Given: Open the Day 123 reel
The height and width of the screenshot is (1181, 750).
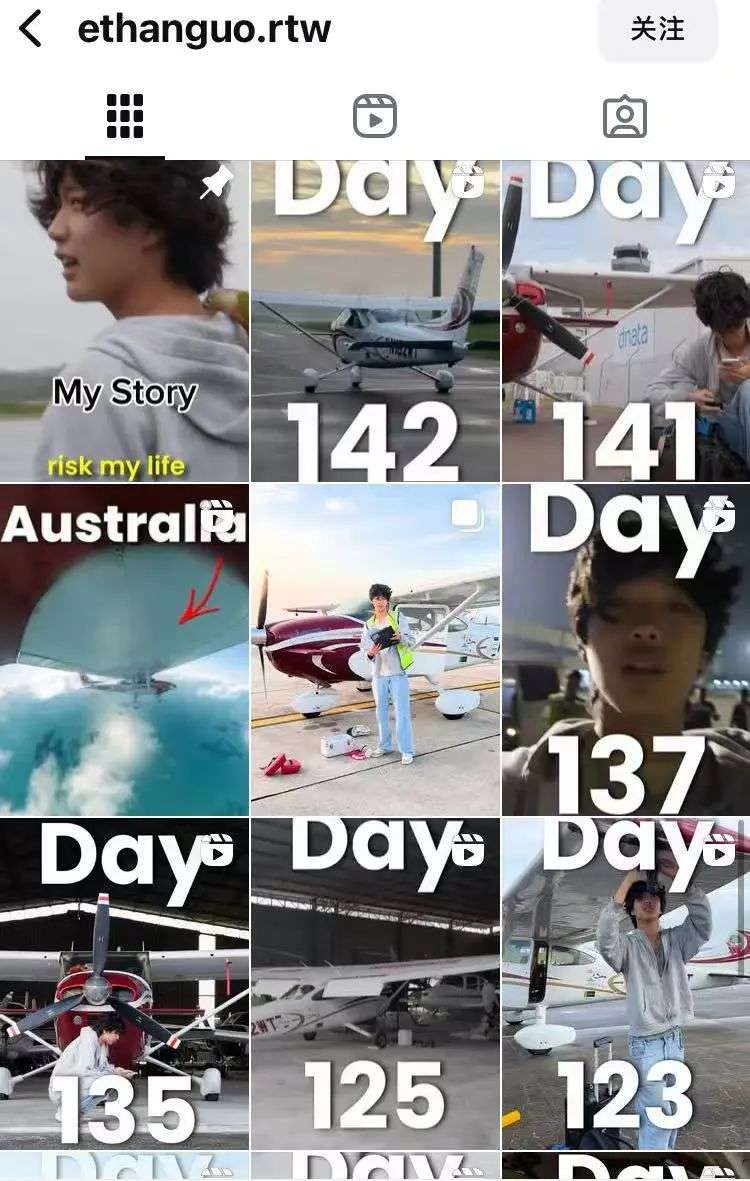Looking at the screenshot, I should point(626,985).
